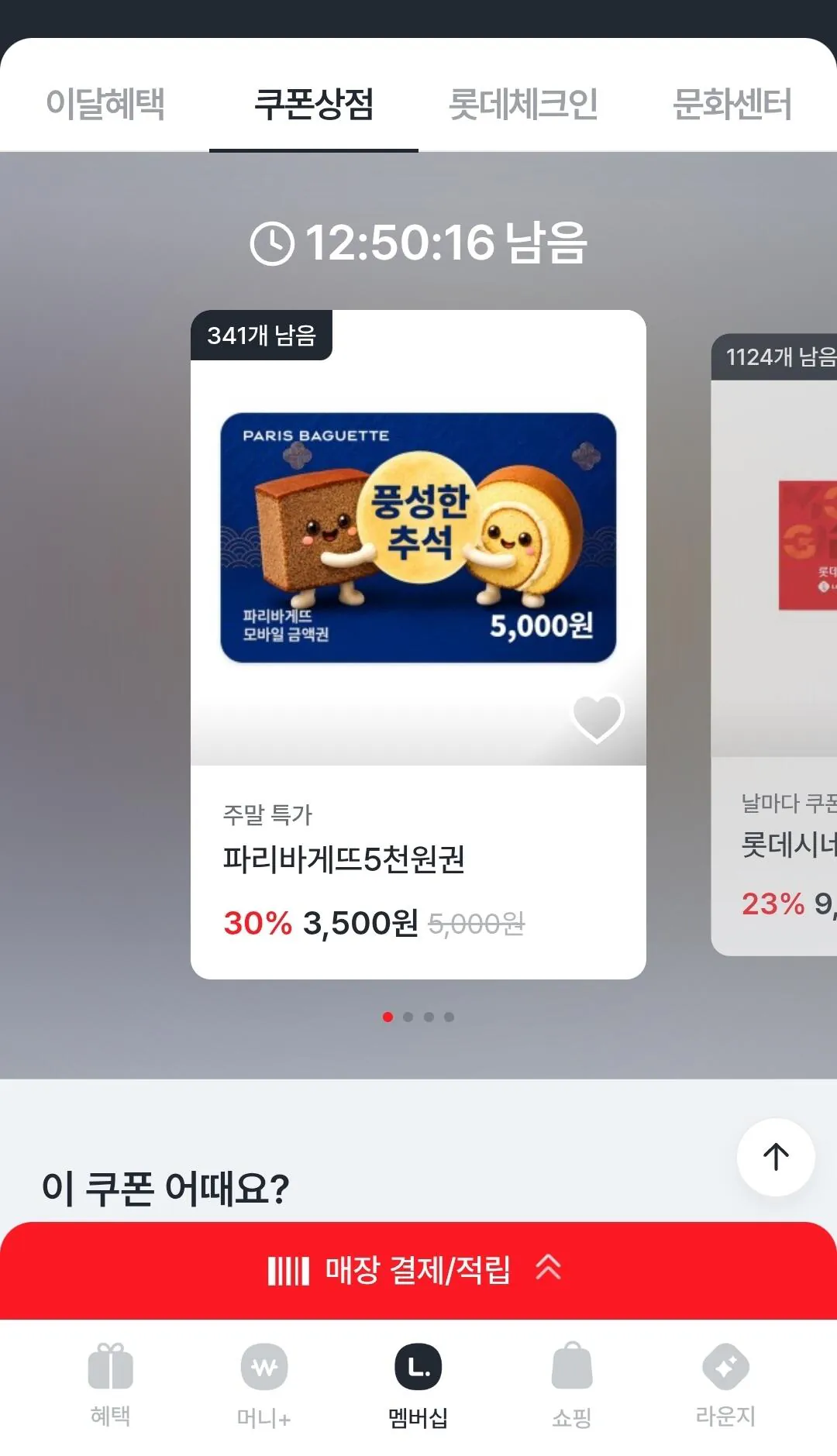
Task: Switch to 쇼핑 in the bottom navigation
Action: point(572,1385)
